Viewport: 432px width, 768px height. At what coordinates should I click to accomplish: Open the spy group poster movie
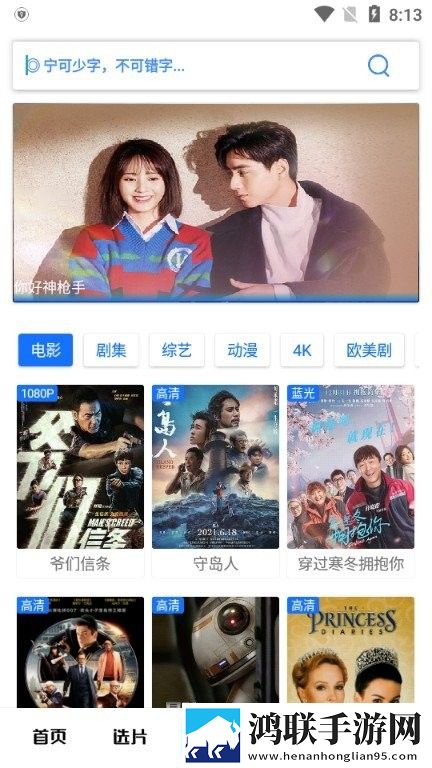[x=80, y=652]
